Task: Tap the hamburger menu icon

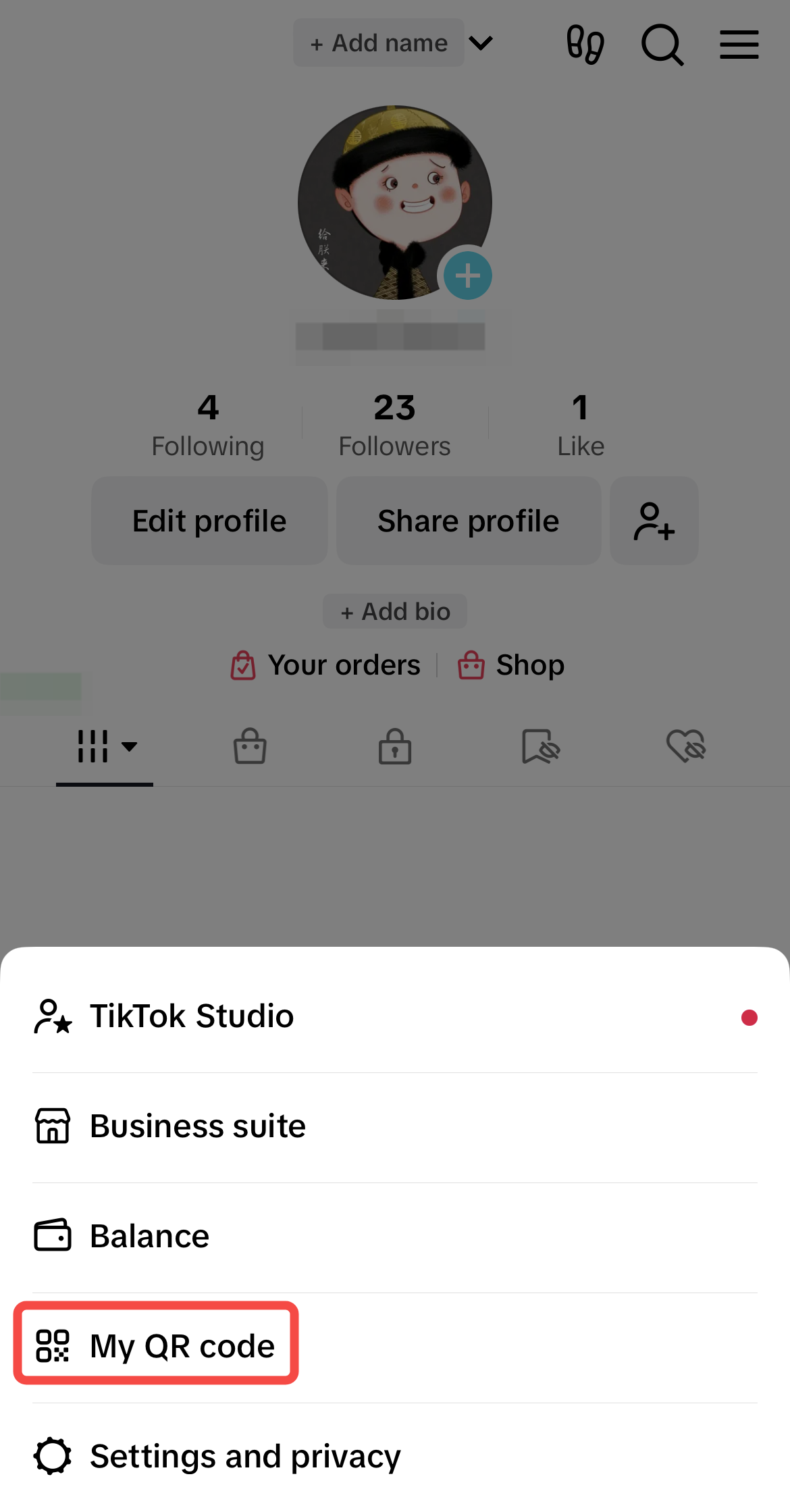Action: tap(739, 45)
